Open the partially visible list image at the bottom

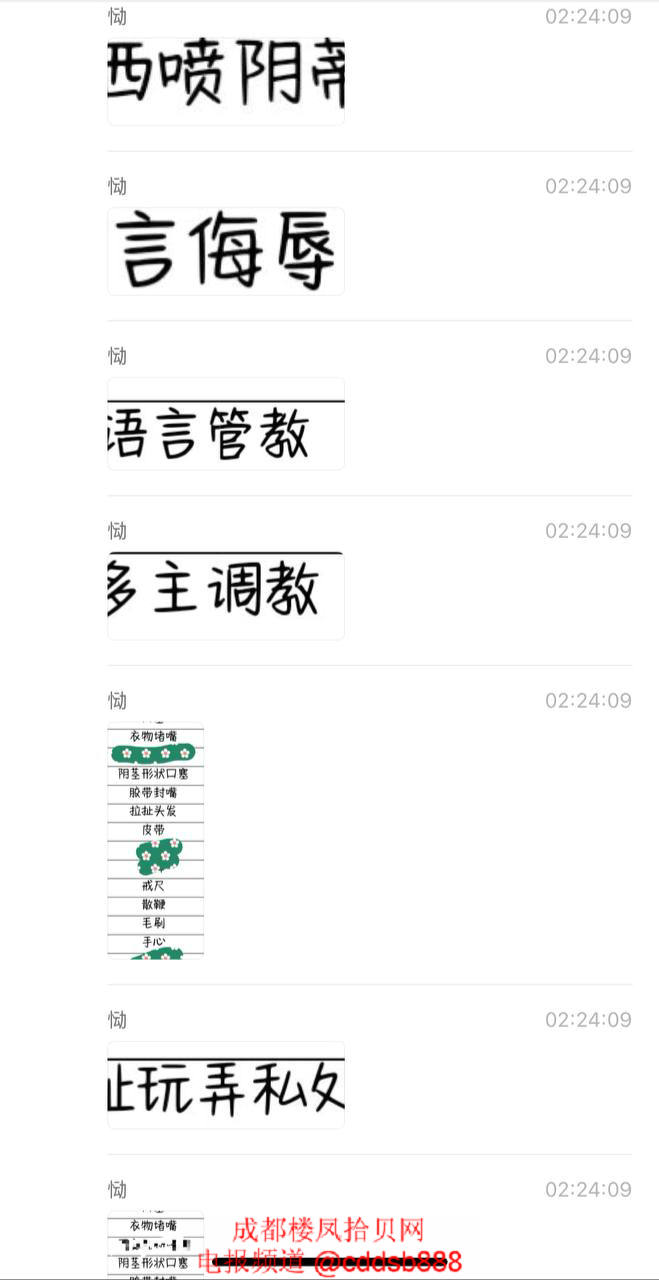click(156, 1244)
